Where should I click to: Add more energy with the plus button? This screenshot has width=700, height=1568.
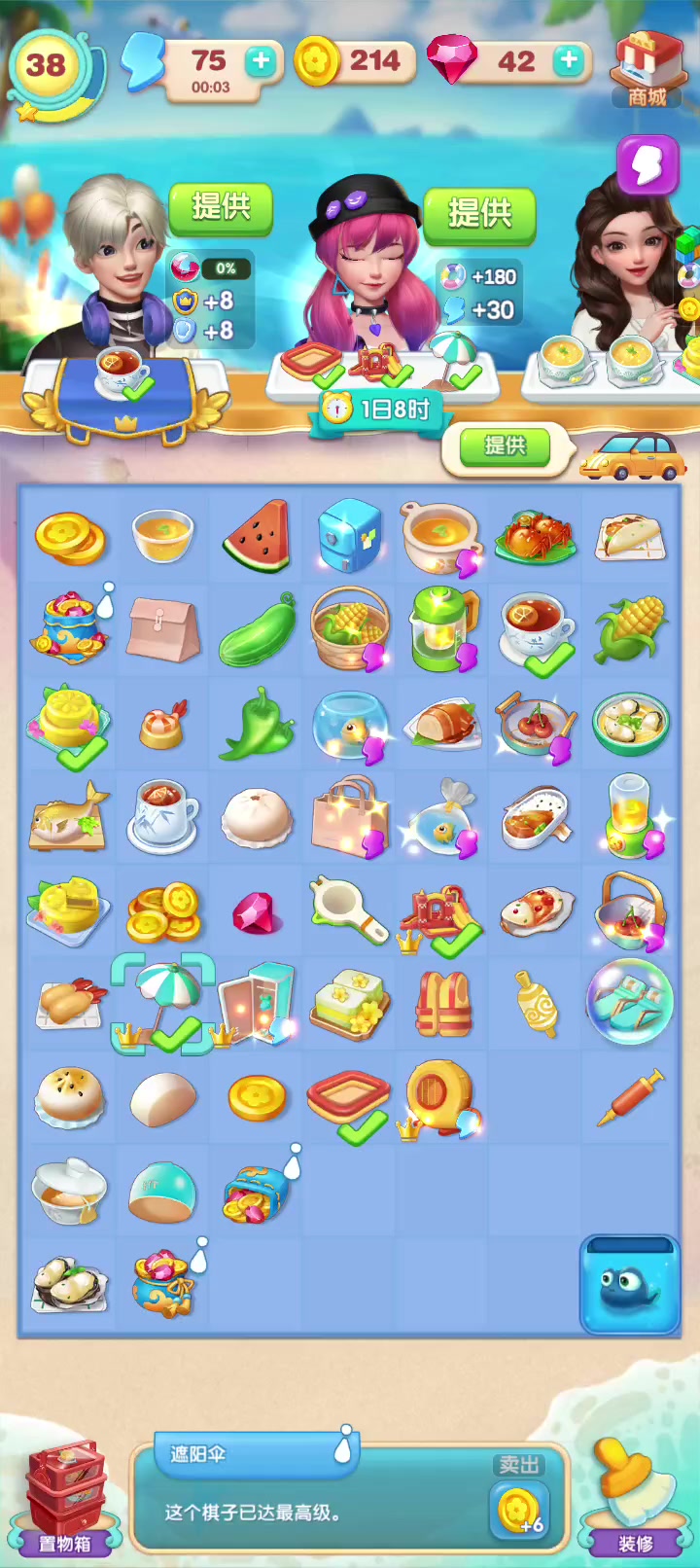(261, 61)
